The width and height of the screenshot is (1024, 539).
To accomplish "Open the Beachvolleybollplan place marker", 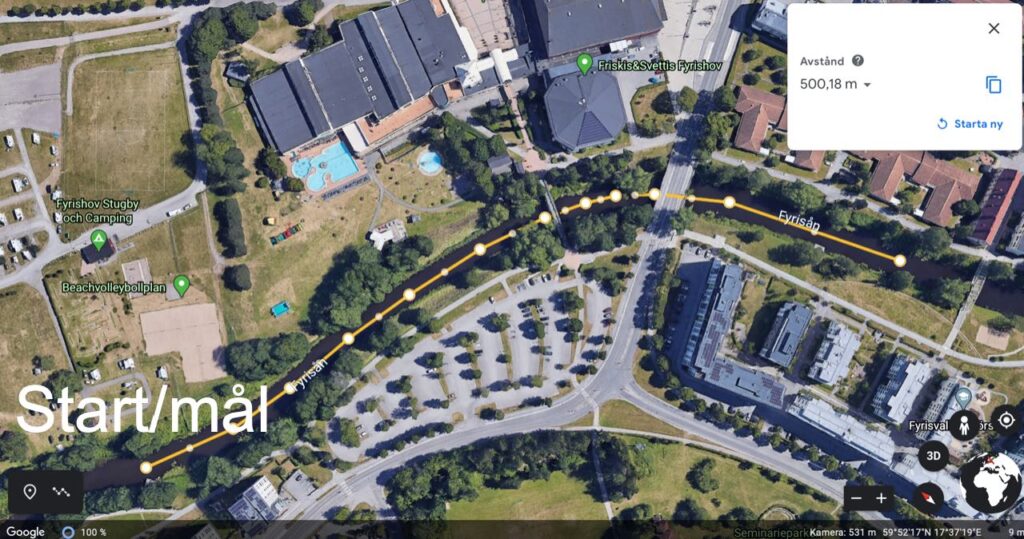I will click(180, 286).
